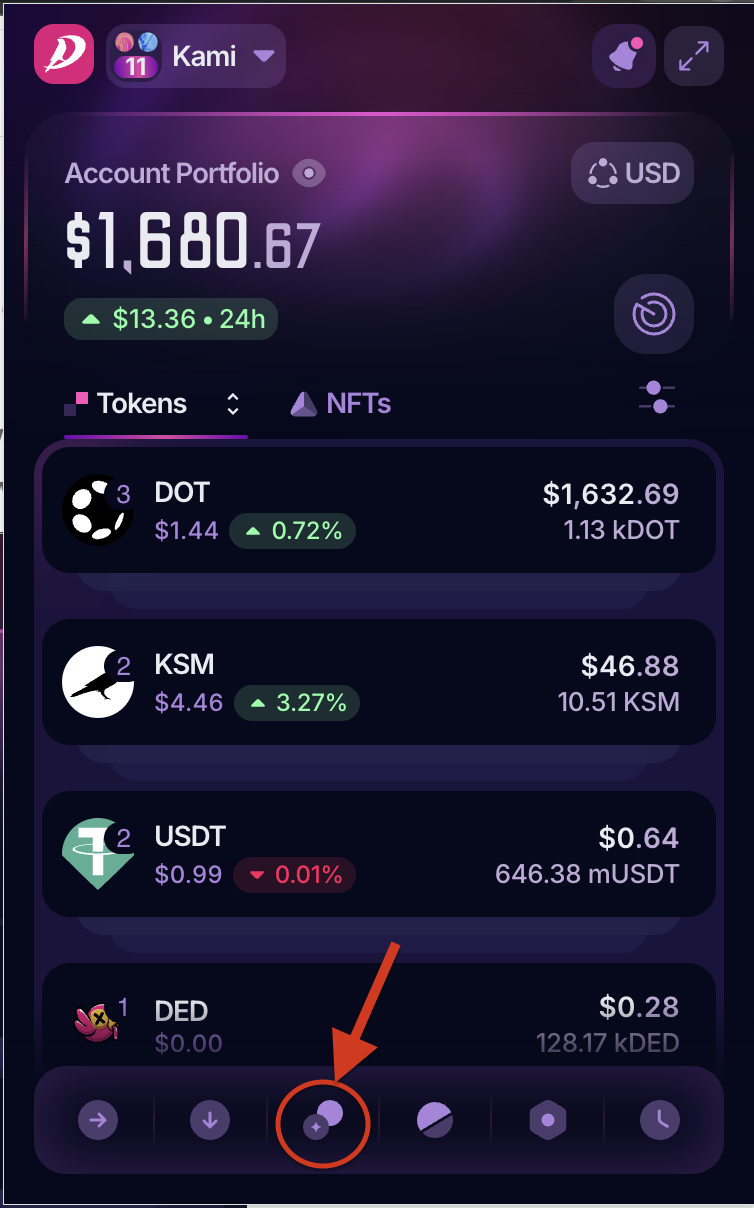View the USDT token holdings
Viewport: 754px width, 1208px height.
[379, 854]
